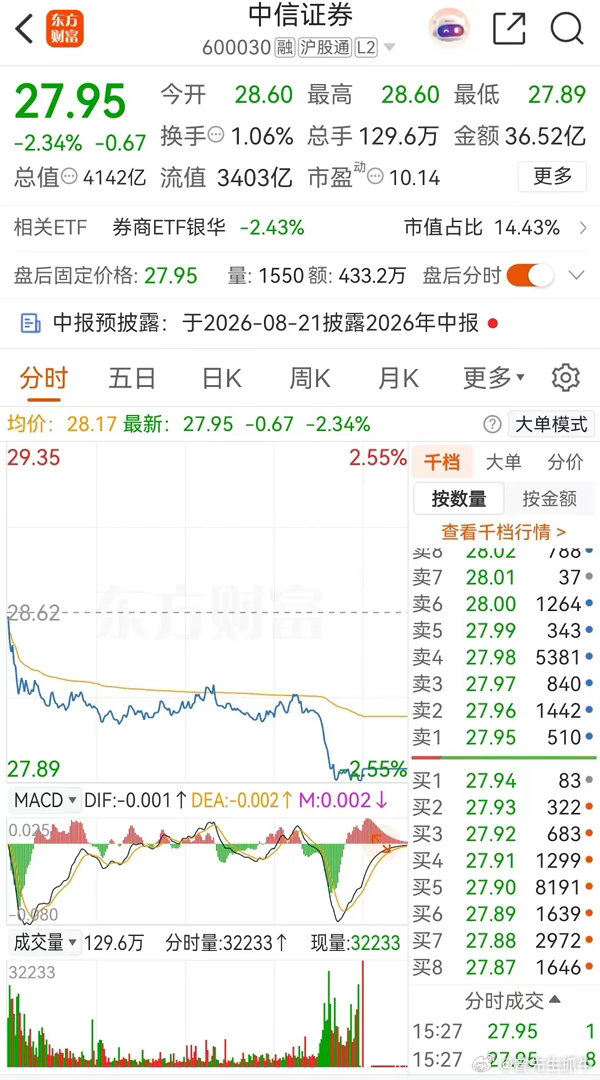
Task: Select the 按金额 option
Action: coord(549,498)
